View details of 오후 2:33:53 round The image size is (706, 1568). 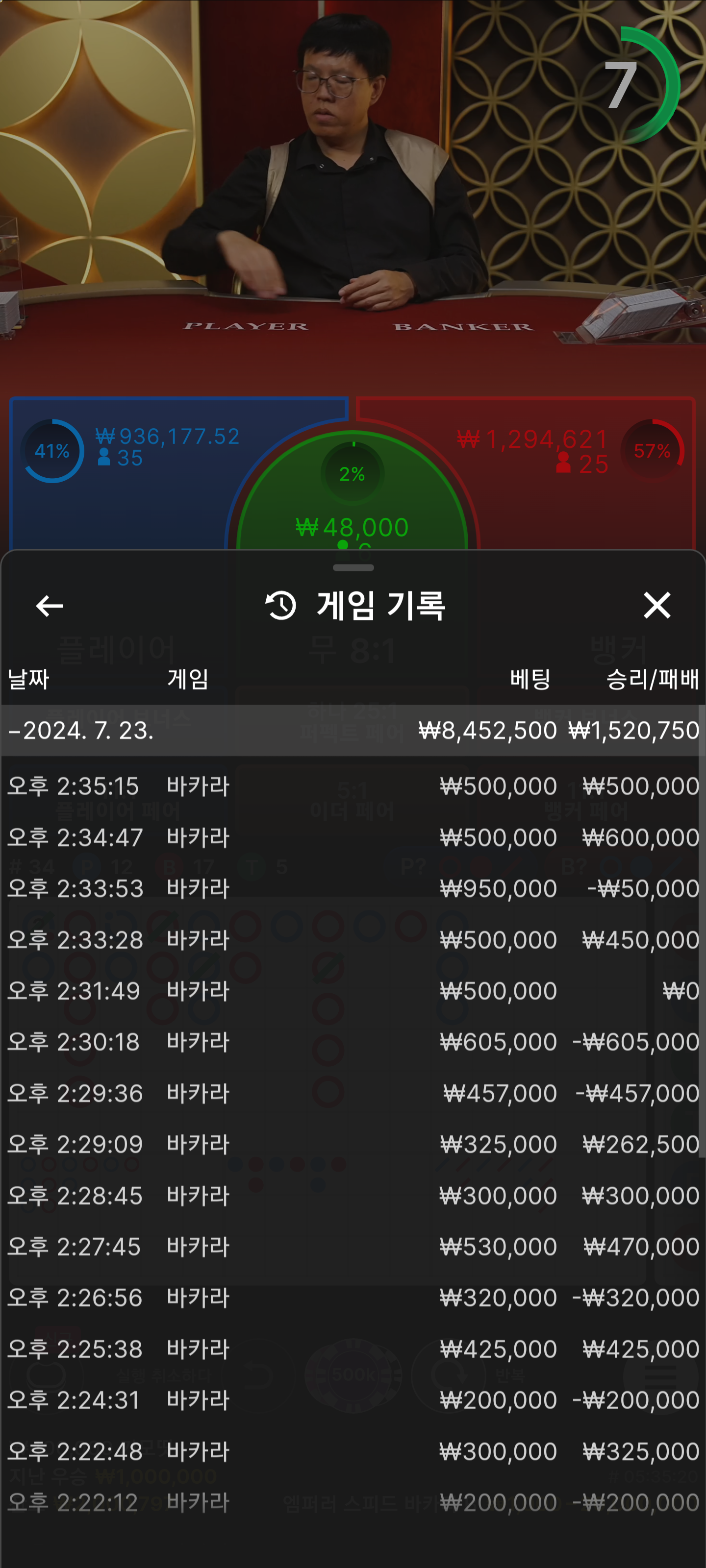pyautogui.click(x=353, y=889)
